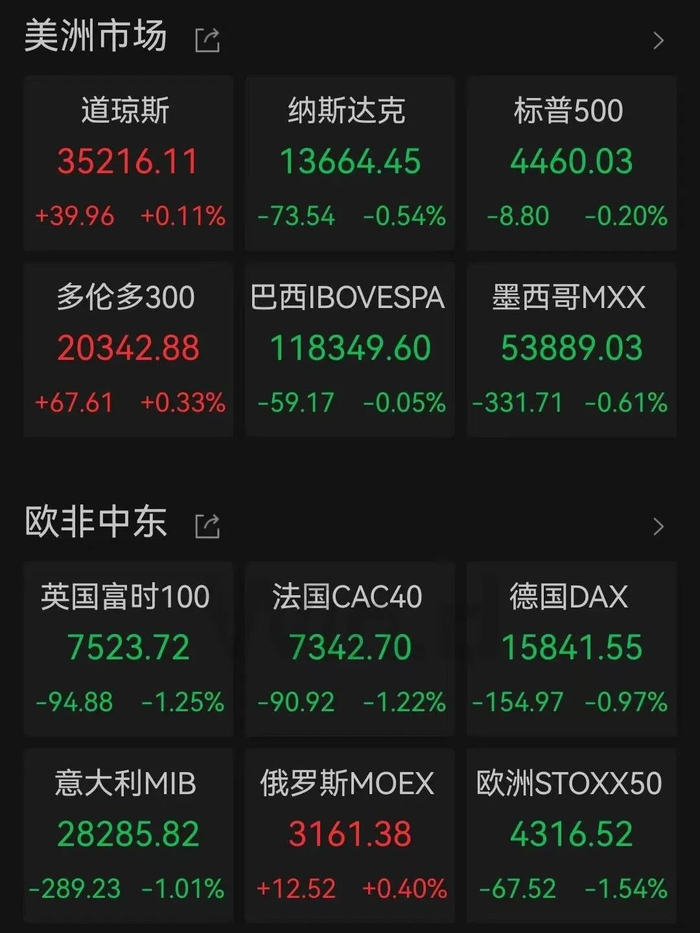700x933 pixels.
Task: Share the 美洲市场 section
Action: [207, 40]
